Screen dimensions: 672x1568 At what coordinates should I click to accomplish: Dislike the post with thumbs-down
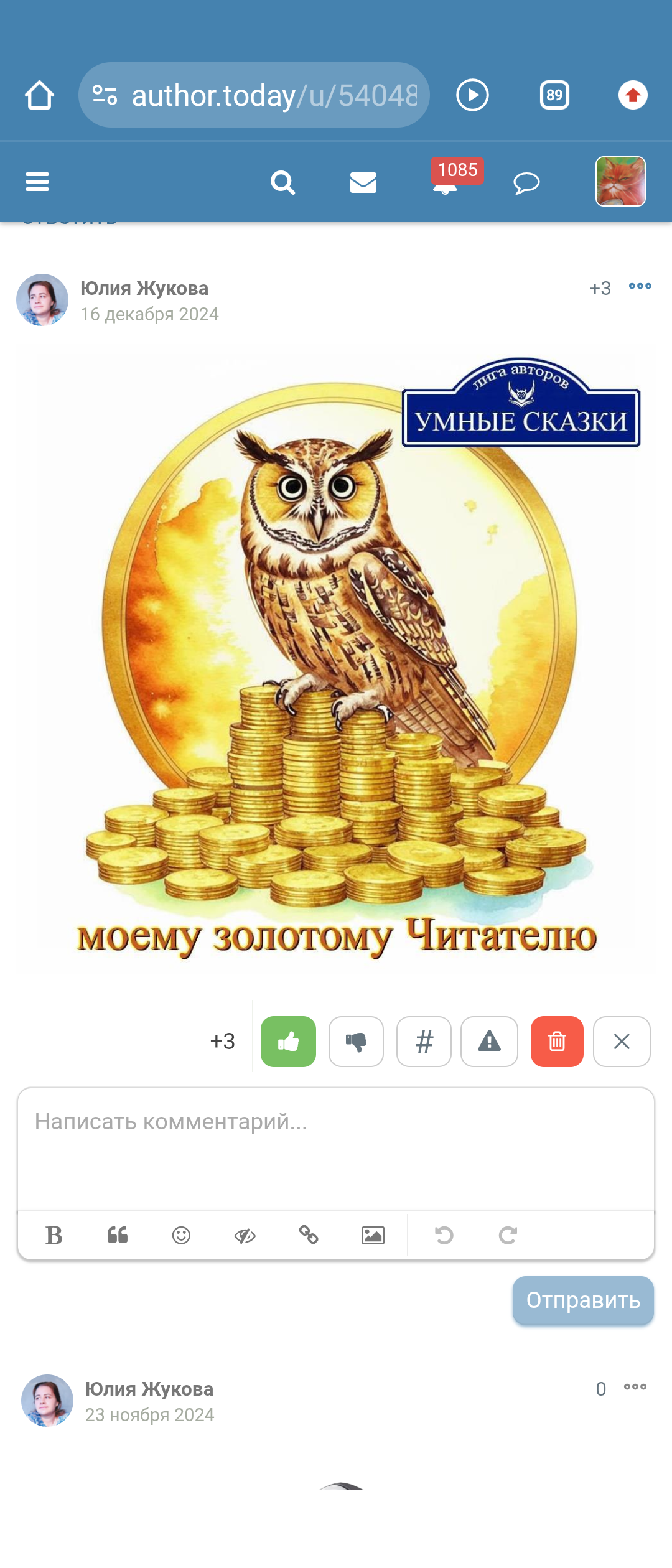click(356, 1041)
